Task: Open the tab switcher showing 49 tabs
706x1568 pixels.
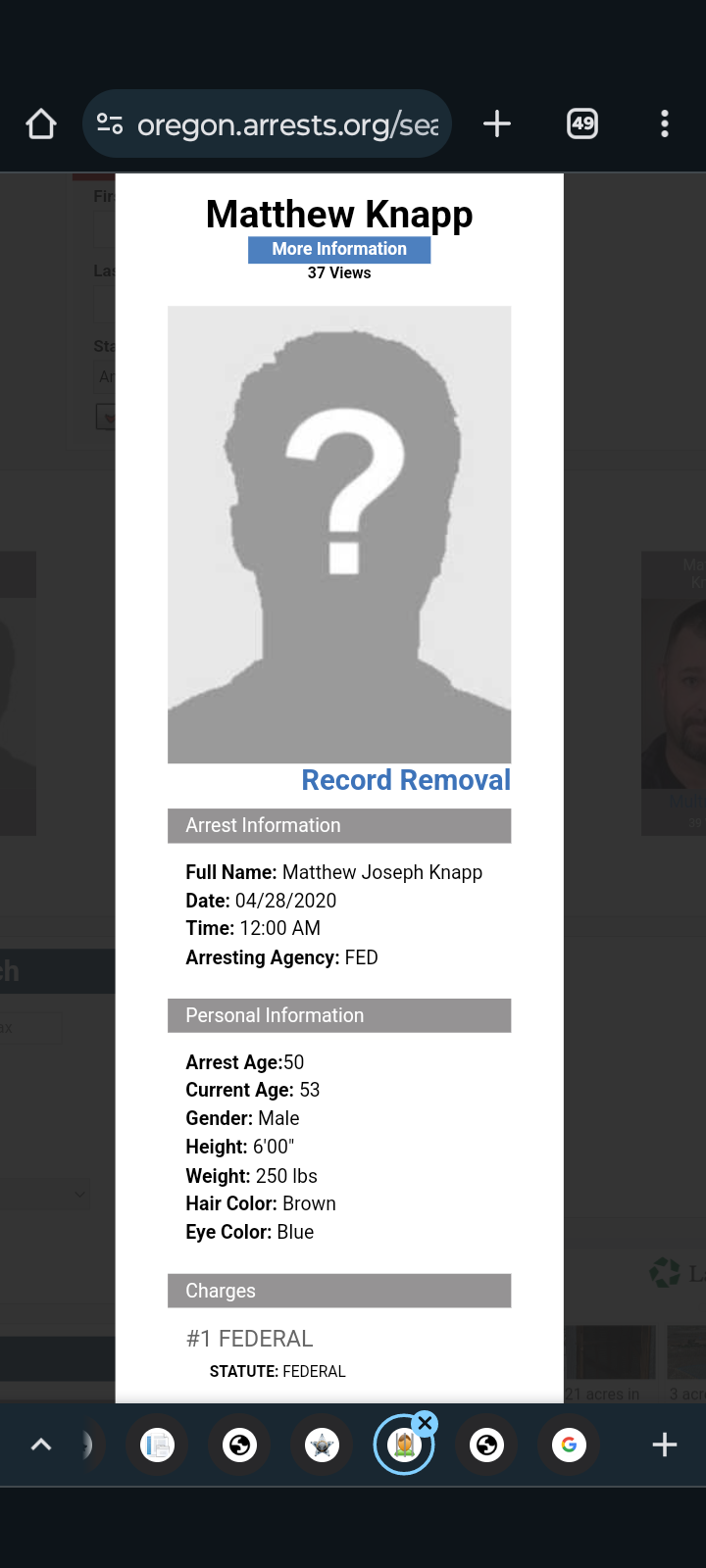Action: point(582,123)
